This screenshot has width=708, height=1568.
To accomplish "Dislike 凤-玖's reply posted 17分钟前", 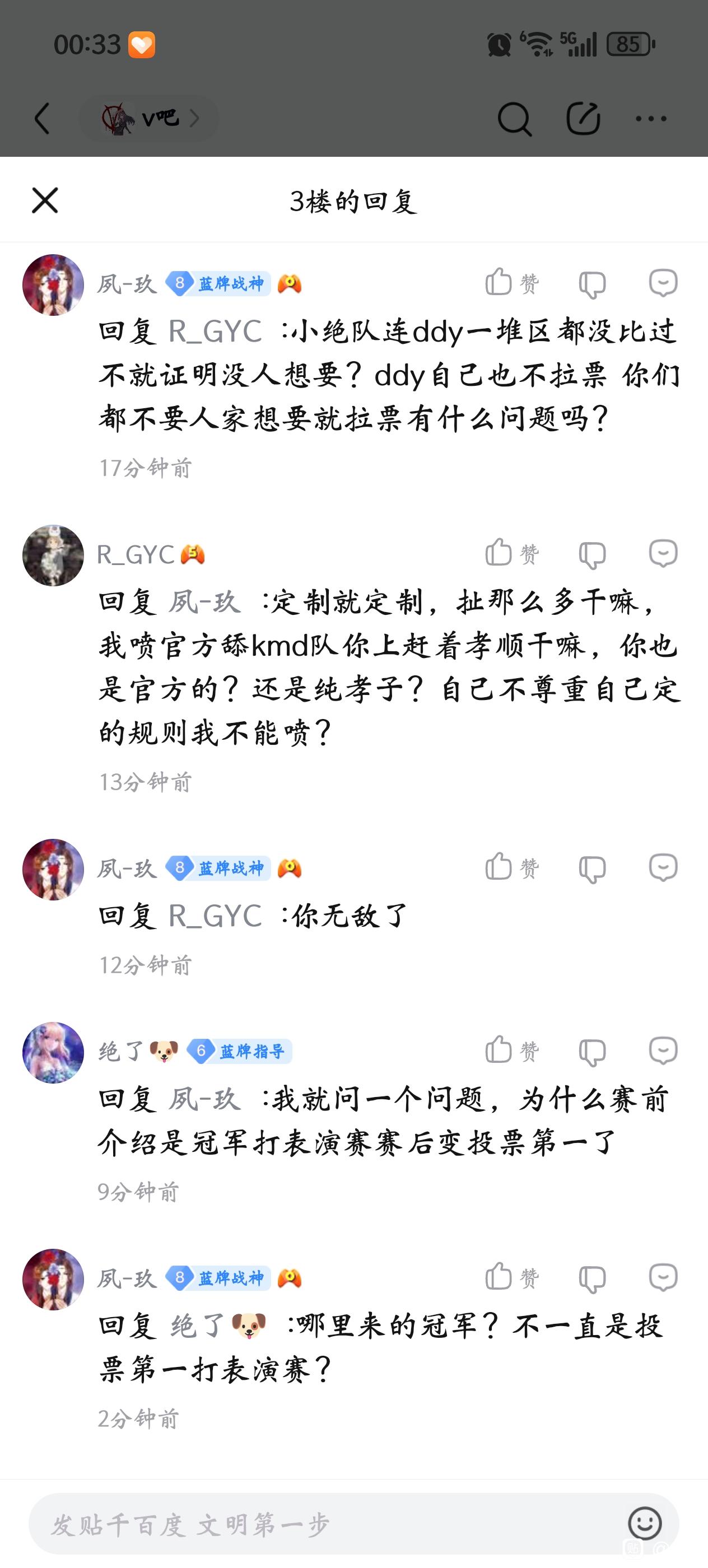I will pyautogui.click(x=591, y=284).
